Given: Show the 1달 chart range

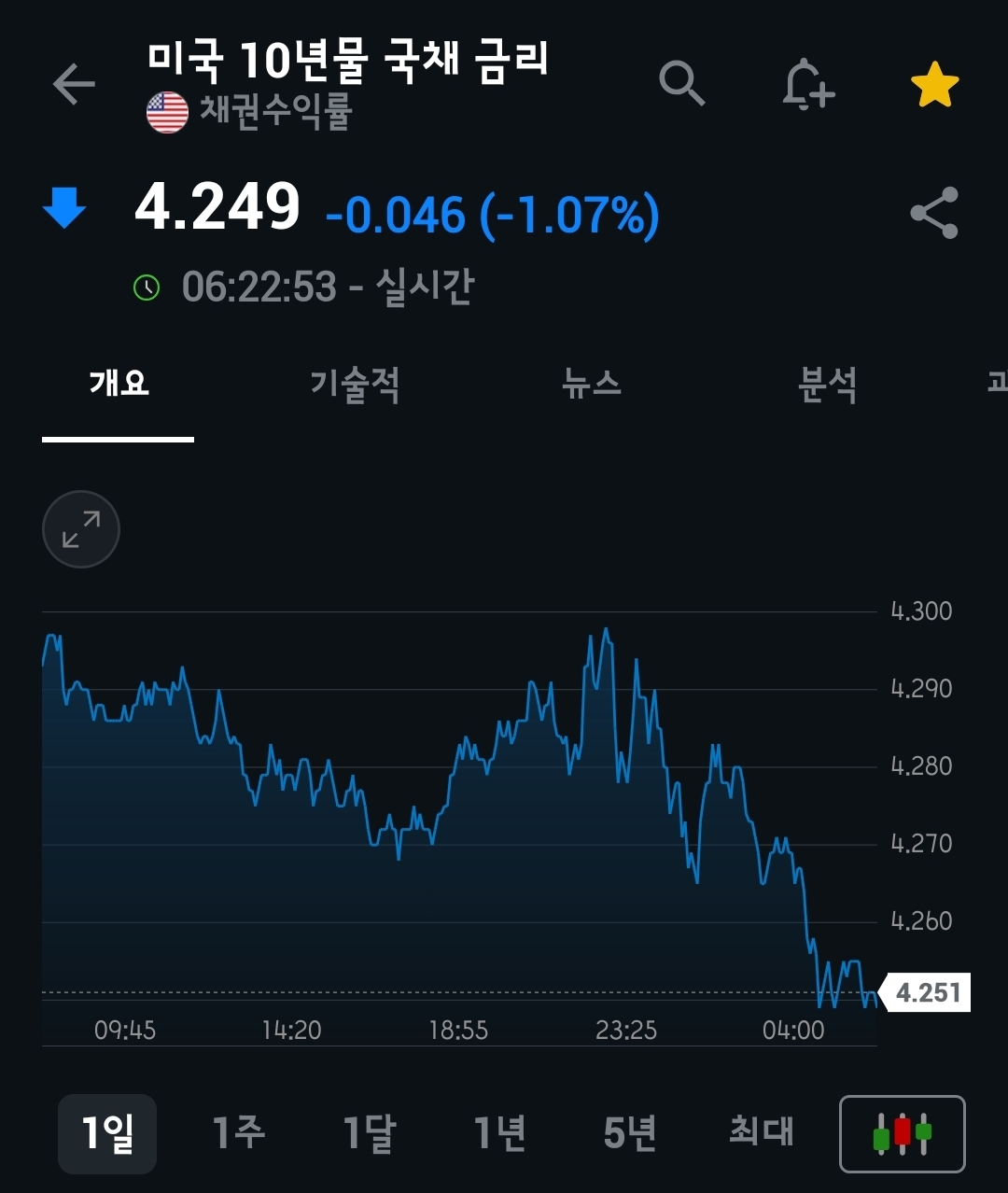Looking at the screenshot, I should pyautogui.click(x=369, y=1133).
